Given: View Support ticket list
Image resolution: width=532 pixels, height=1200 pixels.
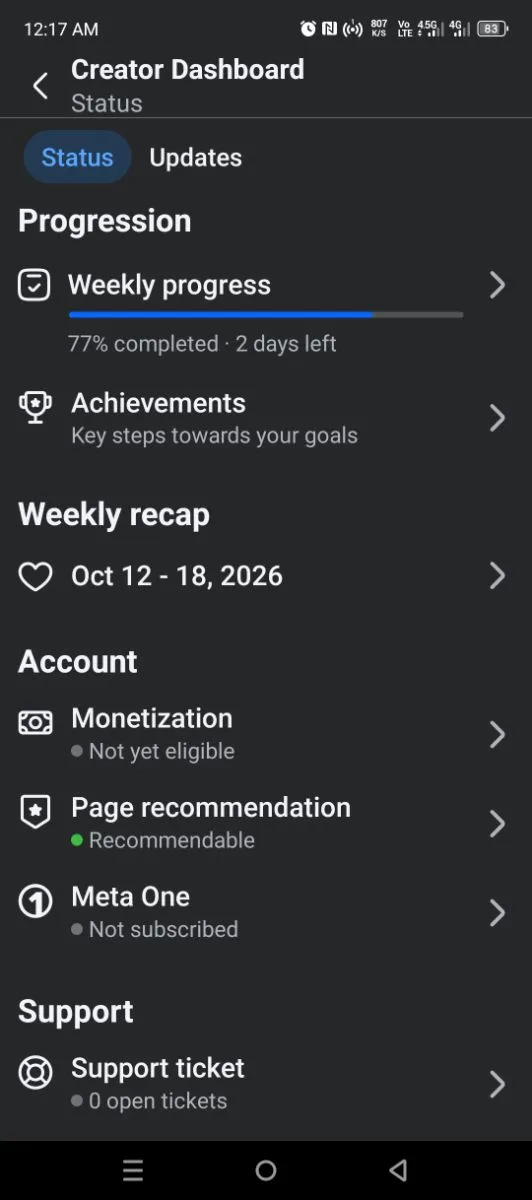Looking at the screenshot, I should click(266, 1084).
